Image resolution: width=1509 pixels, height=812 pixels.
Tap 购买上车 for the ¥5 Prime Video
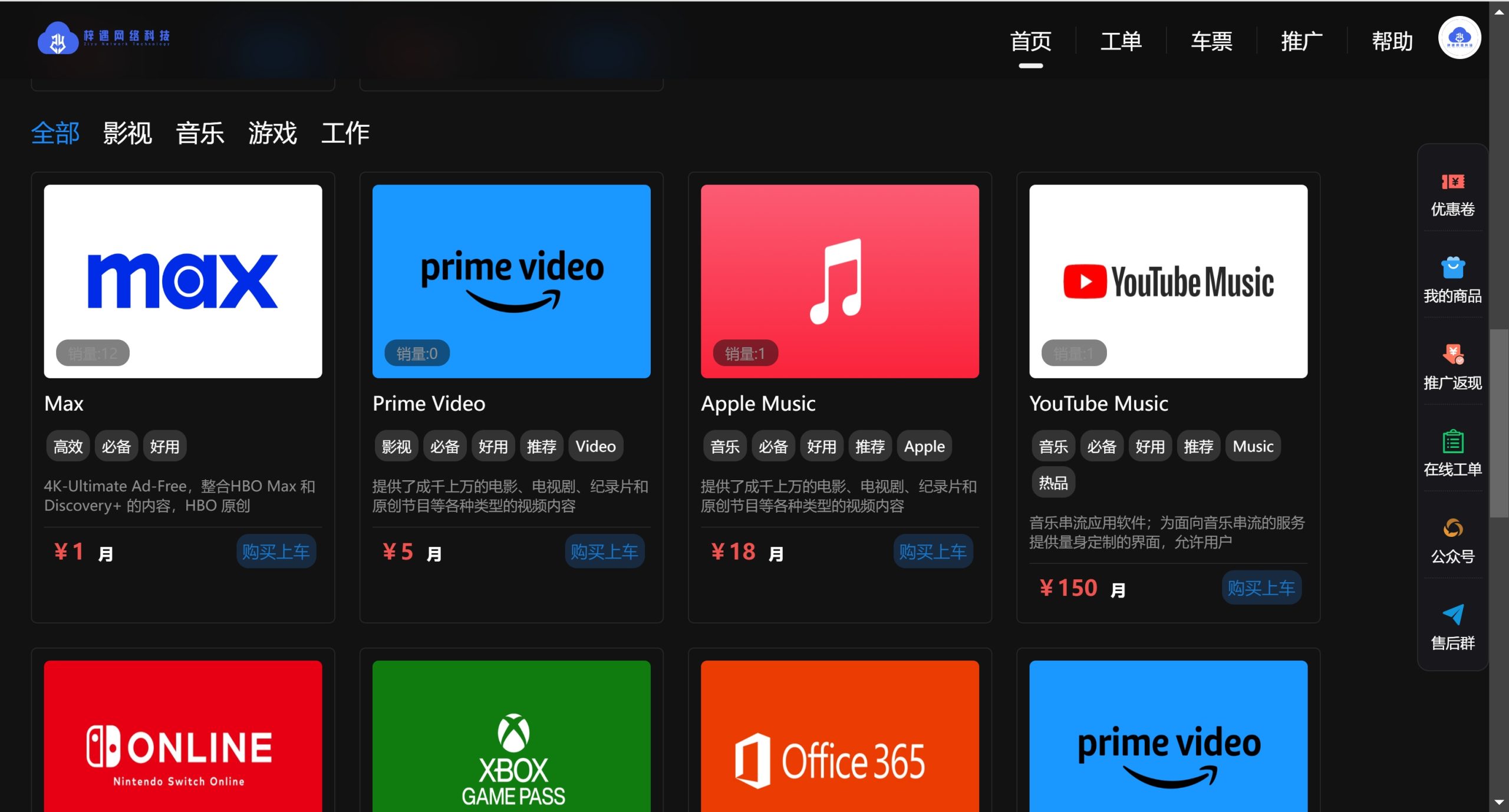(x=604, y=552)
